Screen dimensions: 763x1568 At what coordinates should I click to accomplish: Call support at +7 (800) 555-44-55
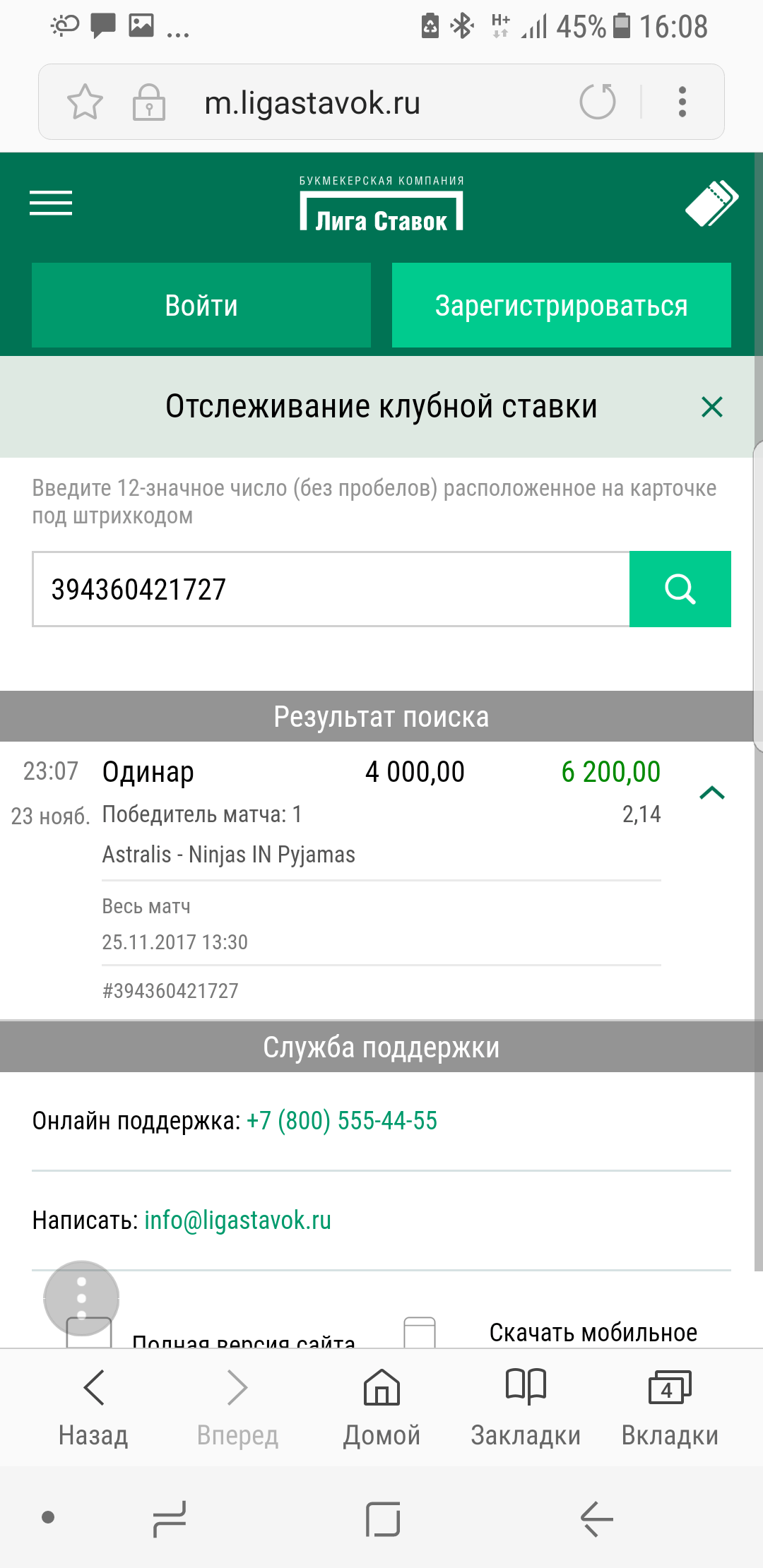click(x=342, y=1121)
